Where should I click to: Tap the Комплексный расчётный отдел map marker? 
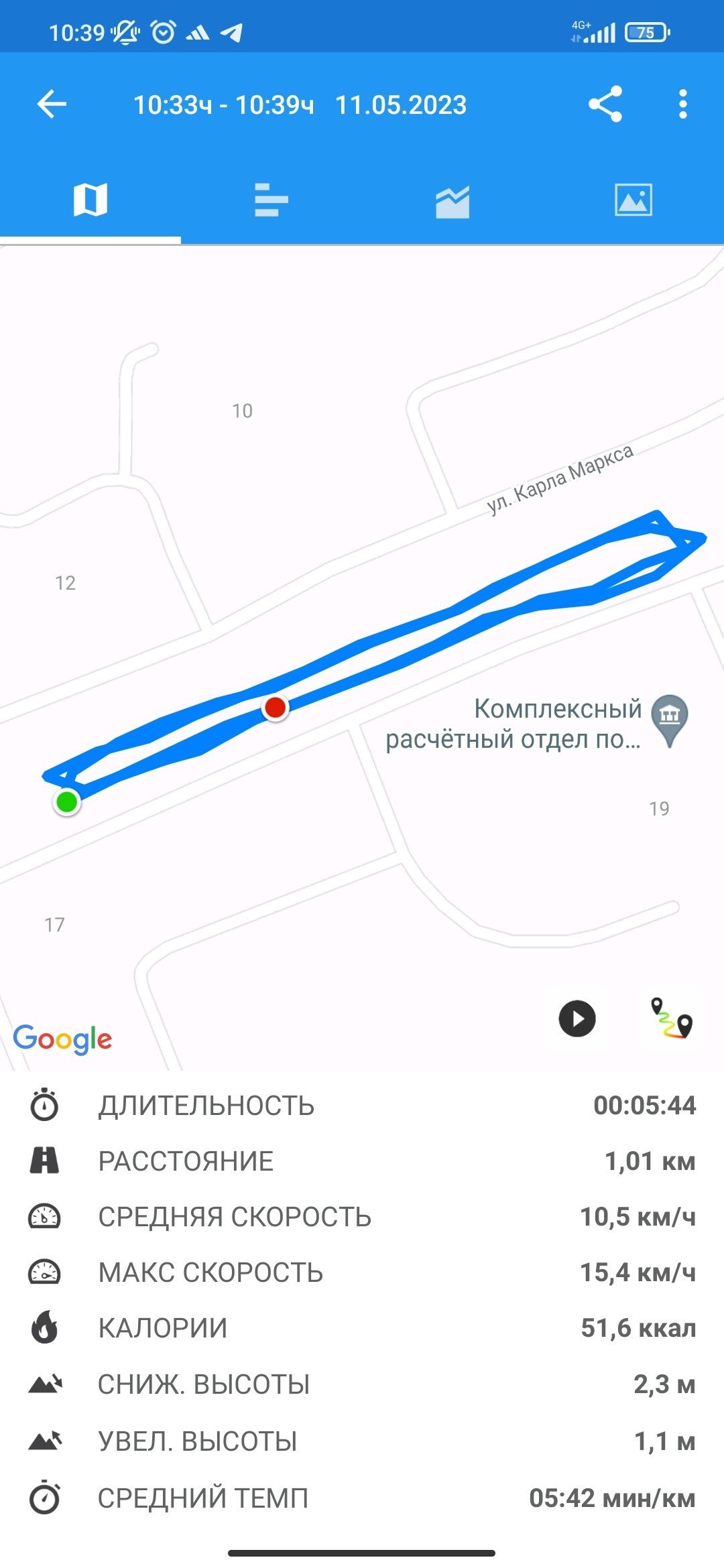click(x=670, y=721)
